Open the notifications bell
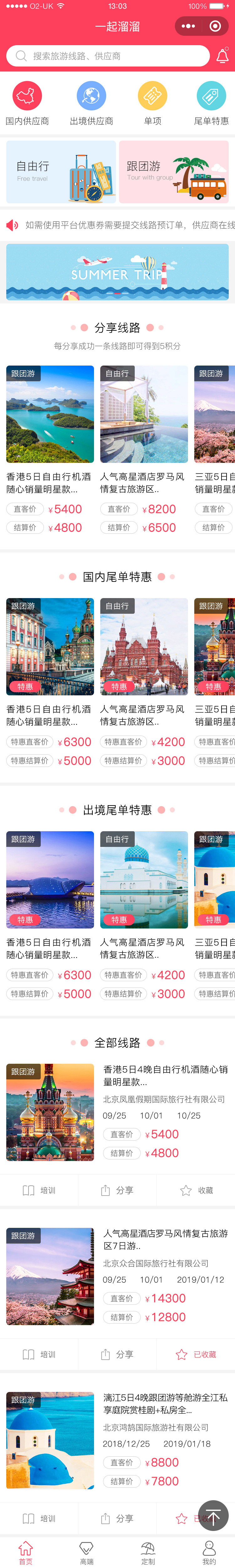235x1568 pixels. pyautogui.click(x=222, y=56)
